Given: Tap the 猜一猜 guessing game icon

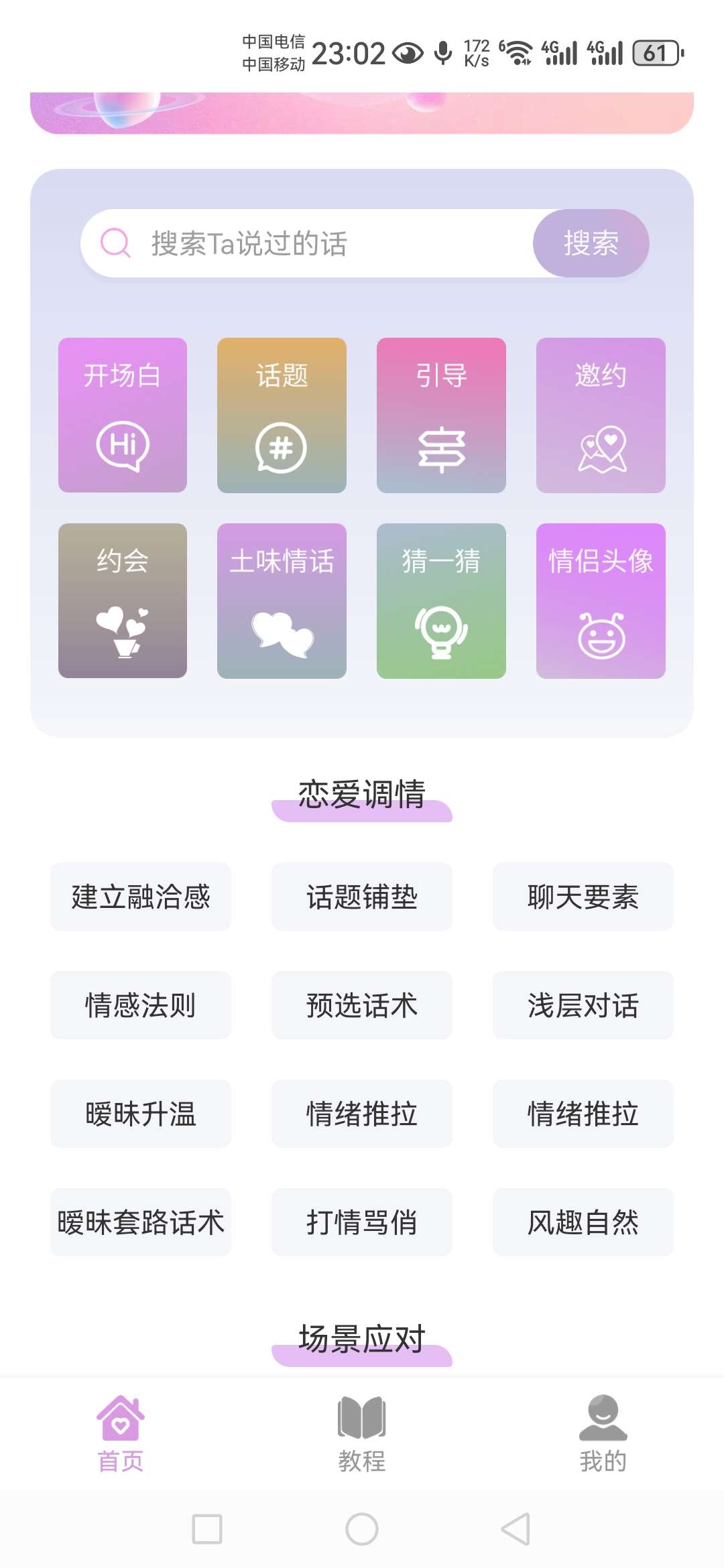Looking at the screenshot, I should point(442,602).
